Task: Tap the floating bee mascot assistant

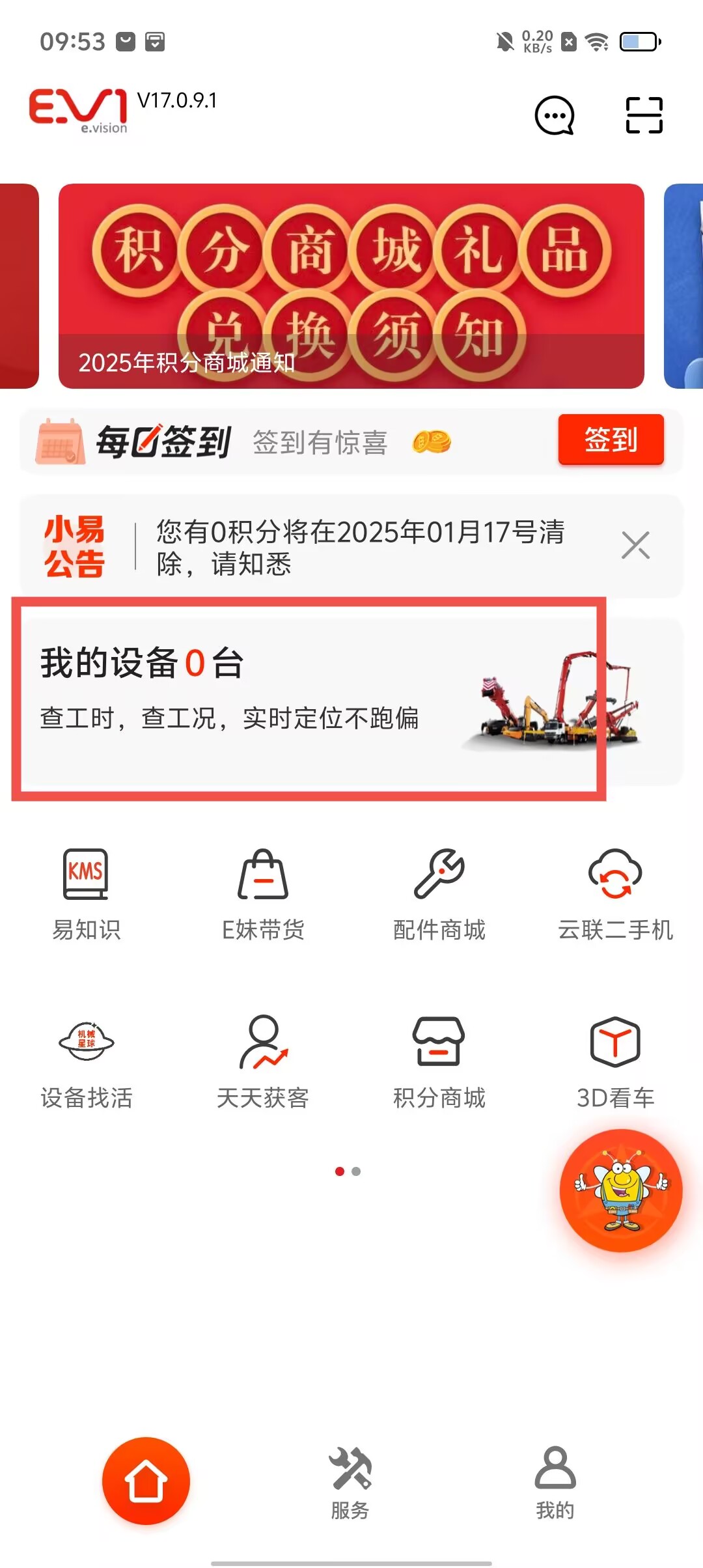Action: coord(621,1190)
